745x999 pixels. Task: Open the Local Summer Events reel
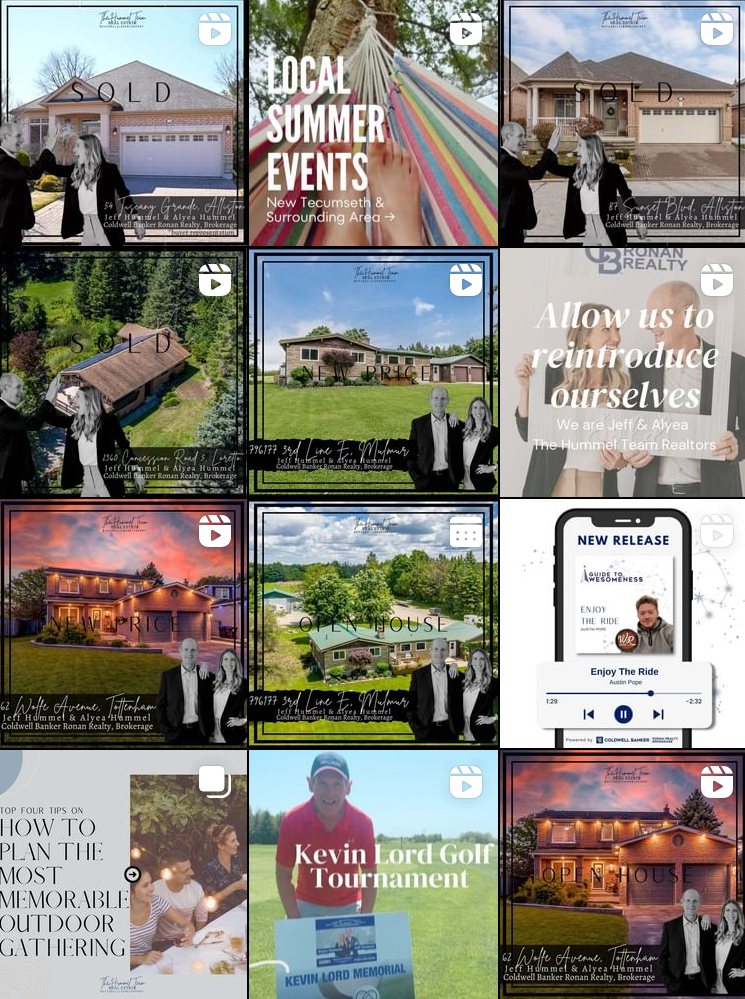(372, 123)
